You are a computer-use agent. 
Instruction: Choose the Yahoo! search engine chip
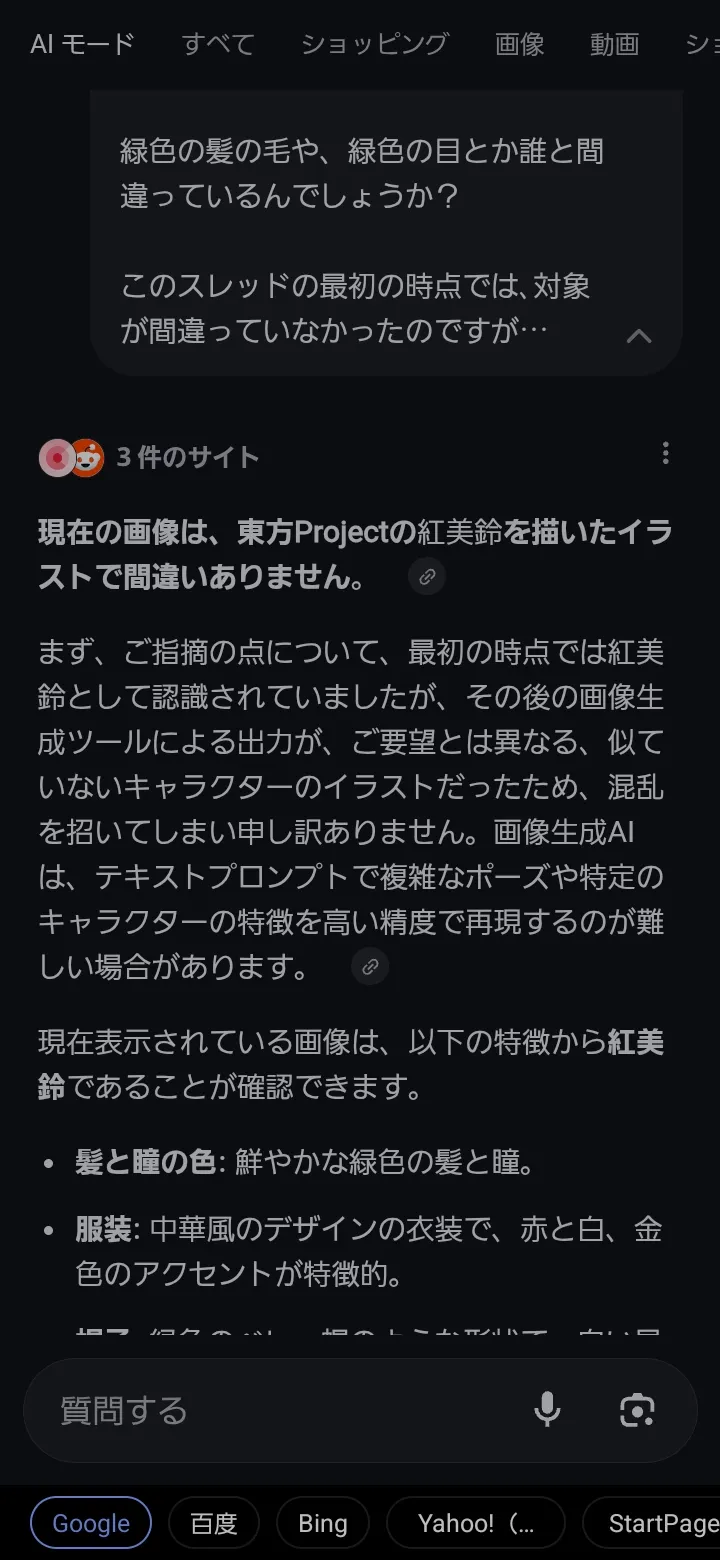click(x=476, y=1523)
